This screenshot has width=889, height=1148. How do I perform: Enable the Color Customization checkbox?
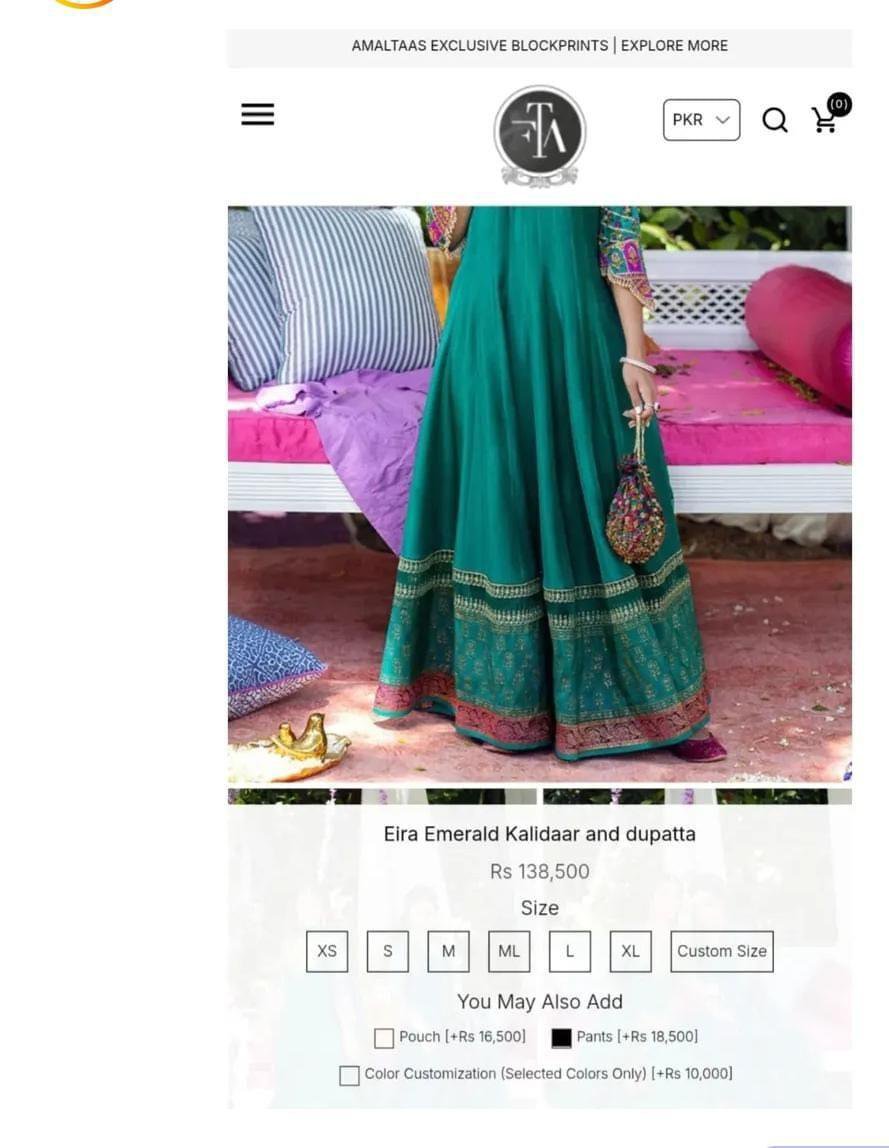coord(349,1075)
